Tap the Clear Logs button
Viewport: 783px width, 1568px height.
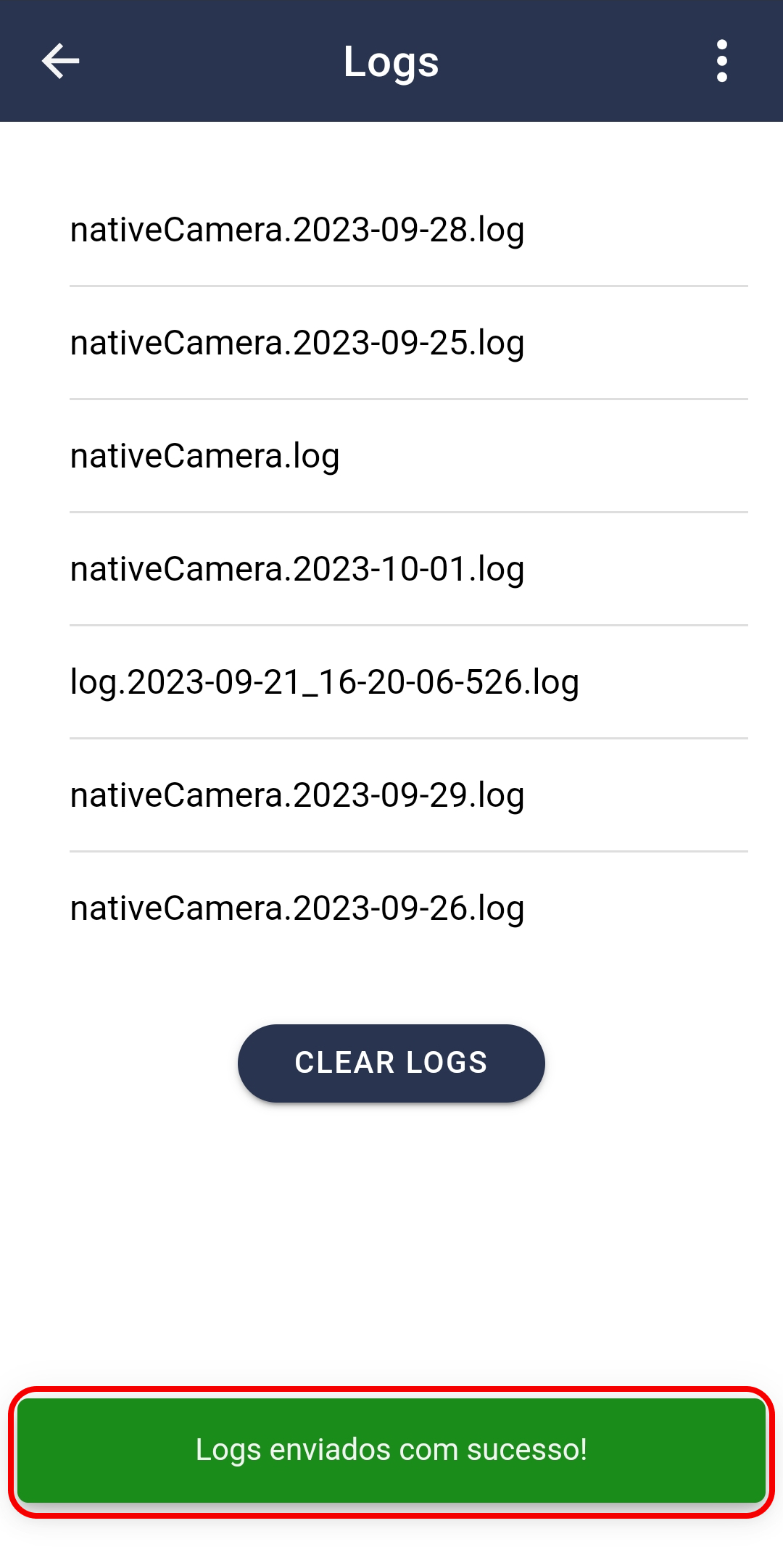pyautogui.click(x=391, y=1063)
